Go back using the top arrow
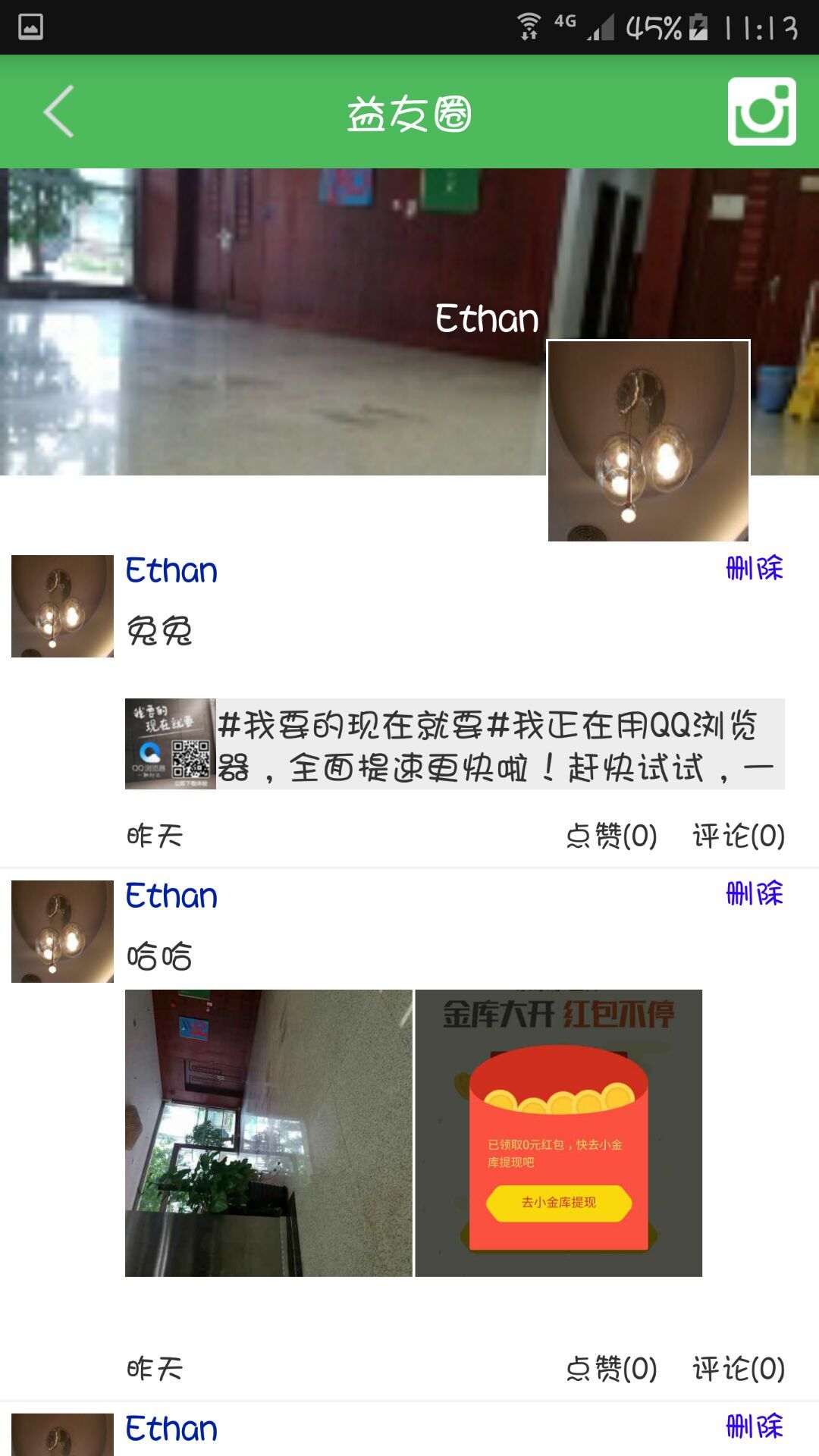The width and height of the screenshot is (819, 1456). point(58,111)
